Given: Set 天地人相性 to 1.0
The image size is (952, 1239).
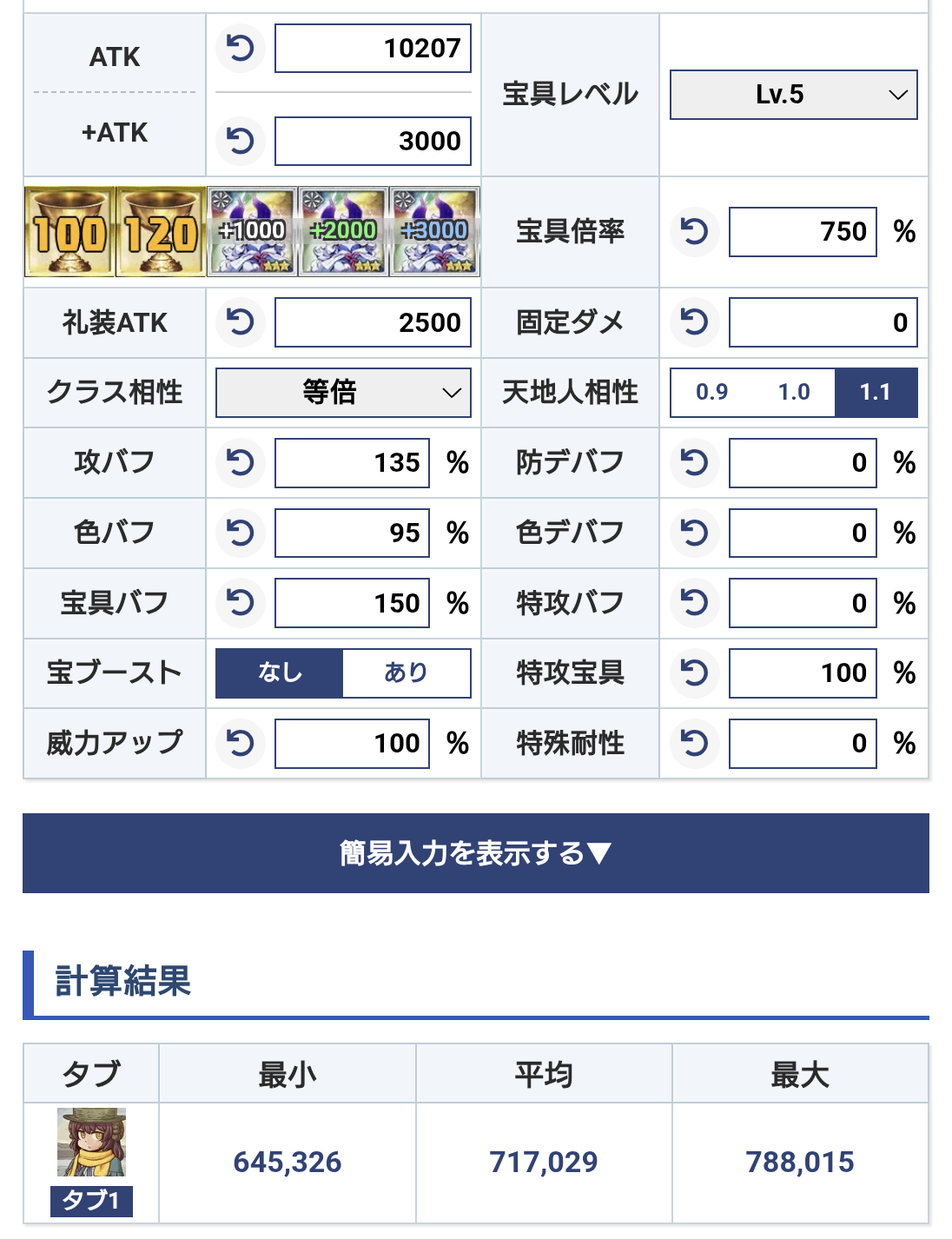Looking at the screenshot, I should tap(793, 393).
